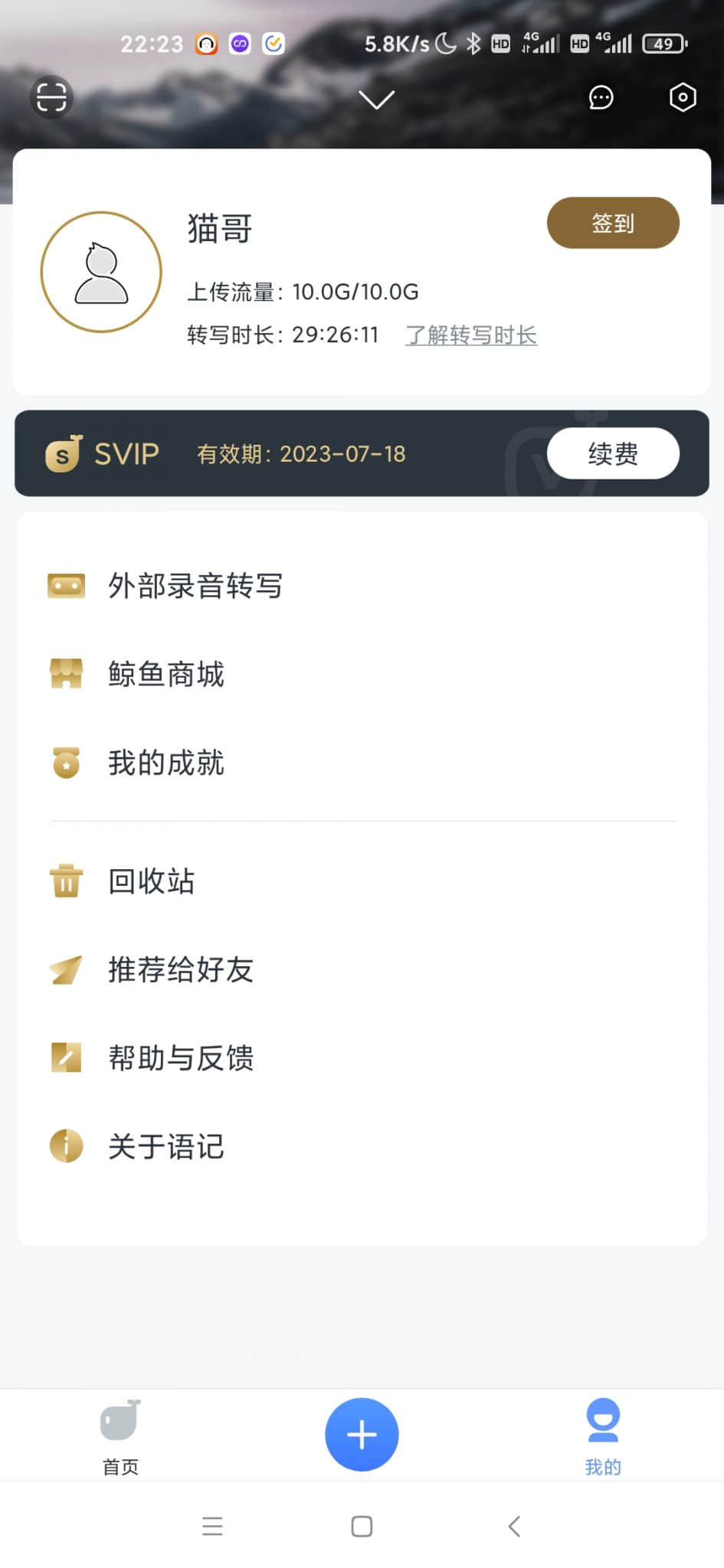View 我的成就
The image size is (724, 1568).
[x=362, y=763]
